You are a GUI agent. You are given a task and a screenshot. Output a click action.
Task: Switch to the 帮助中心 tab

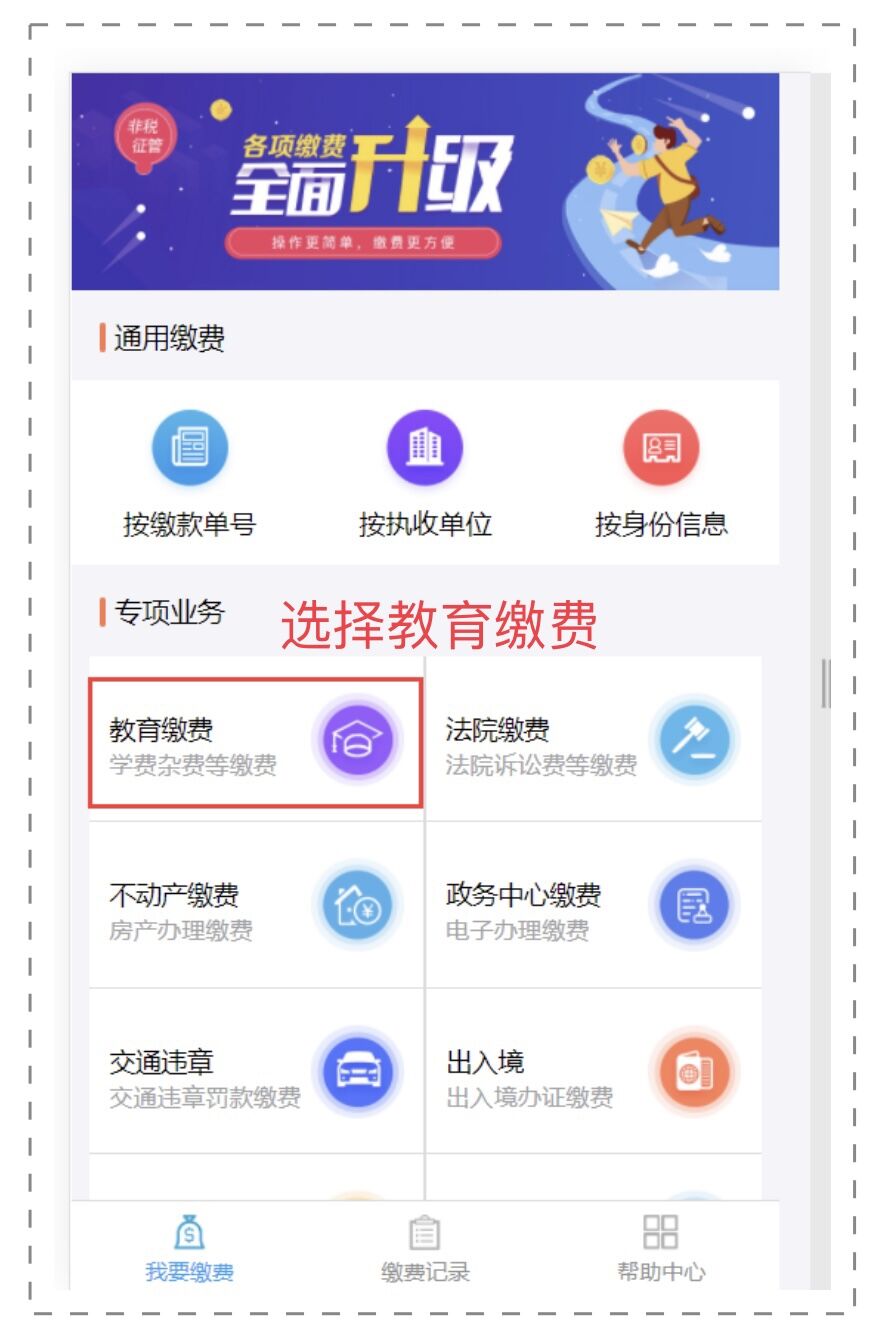click(661, 1249)
